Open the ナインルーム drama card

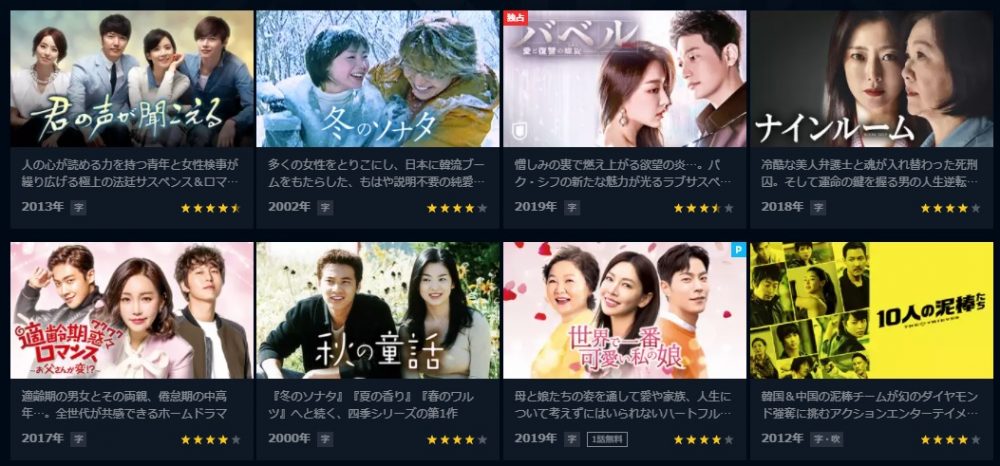(x=871, y=80)
